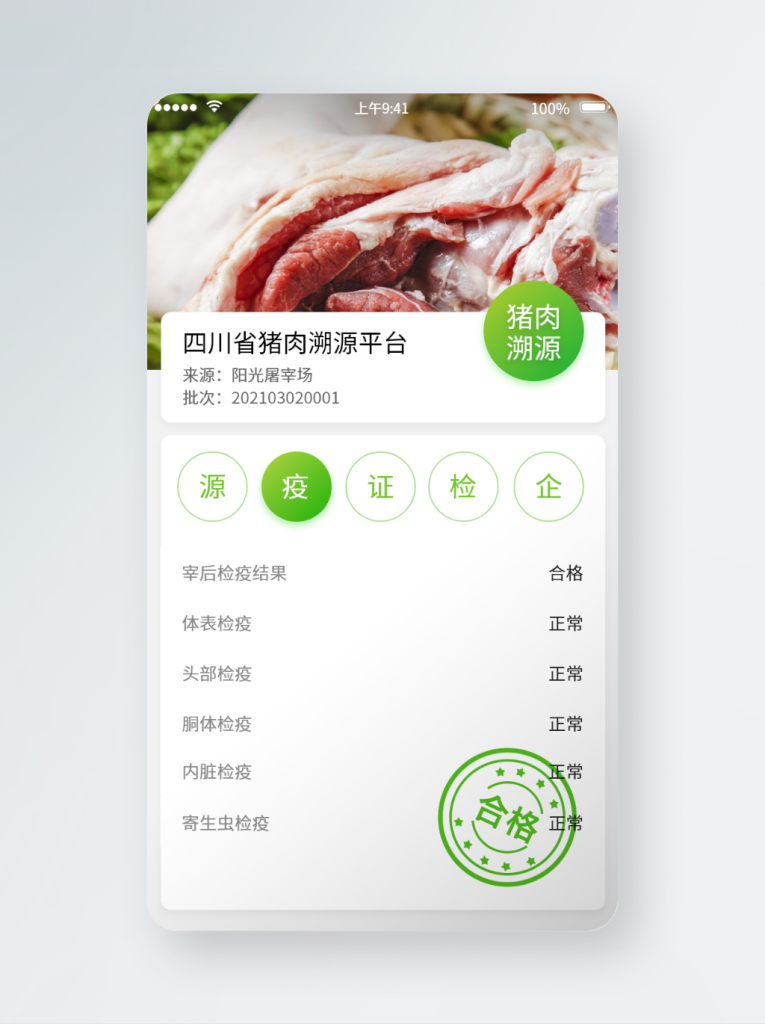Image resolution: width=765 pixels, height=1024 pixels.
Task: Select the 疫 quarantine tab
Action: pos(296,487)
